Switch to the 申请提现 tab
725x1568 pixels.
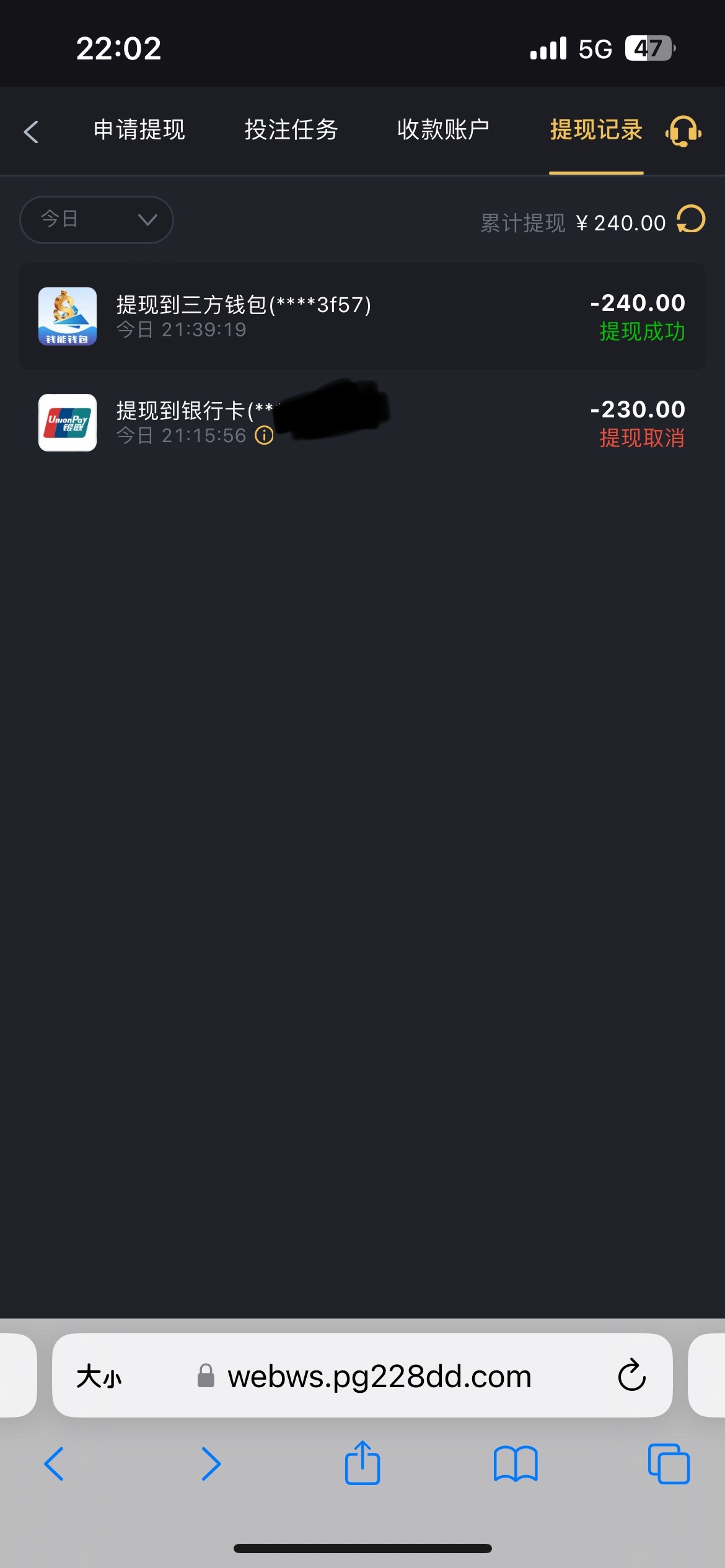click(139, 130)
